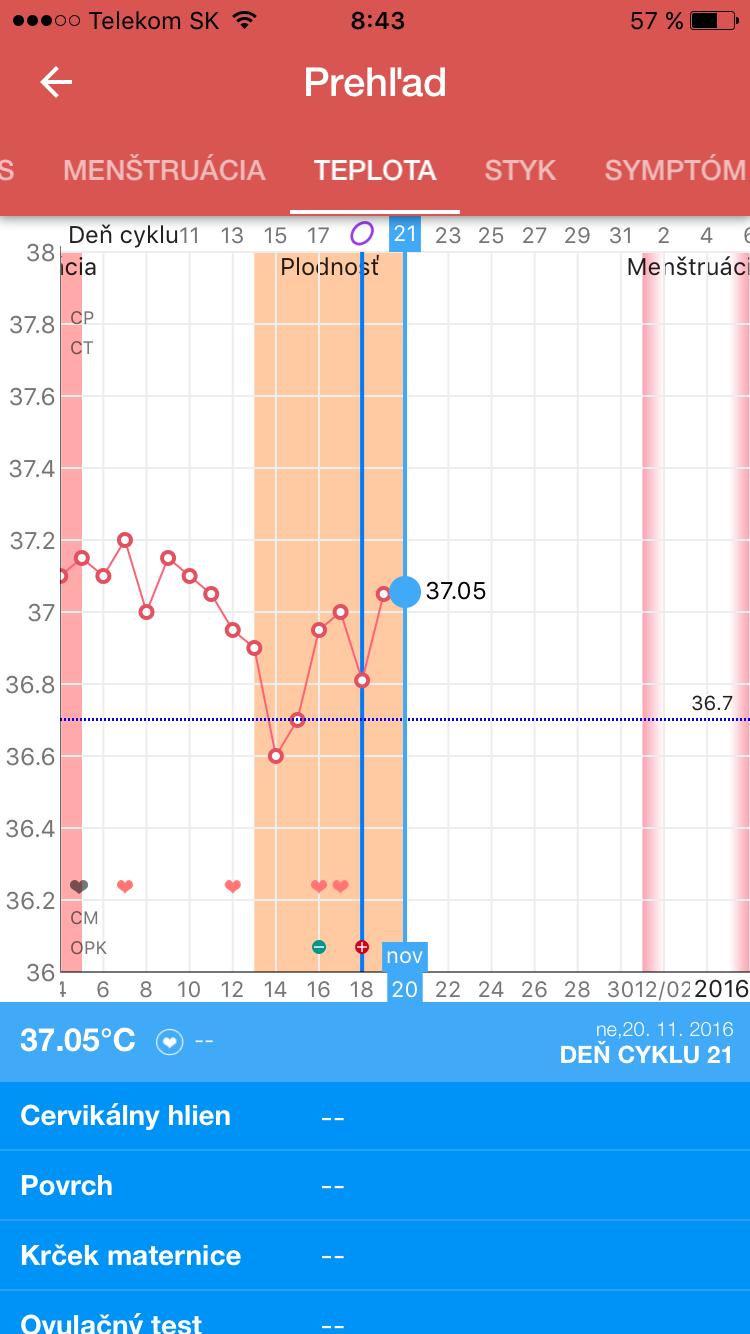
Task: Open the Cervikálny hlien row
Action: (x=375, y=1116)
